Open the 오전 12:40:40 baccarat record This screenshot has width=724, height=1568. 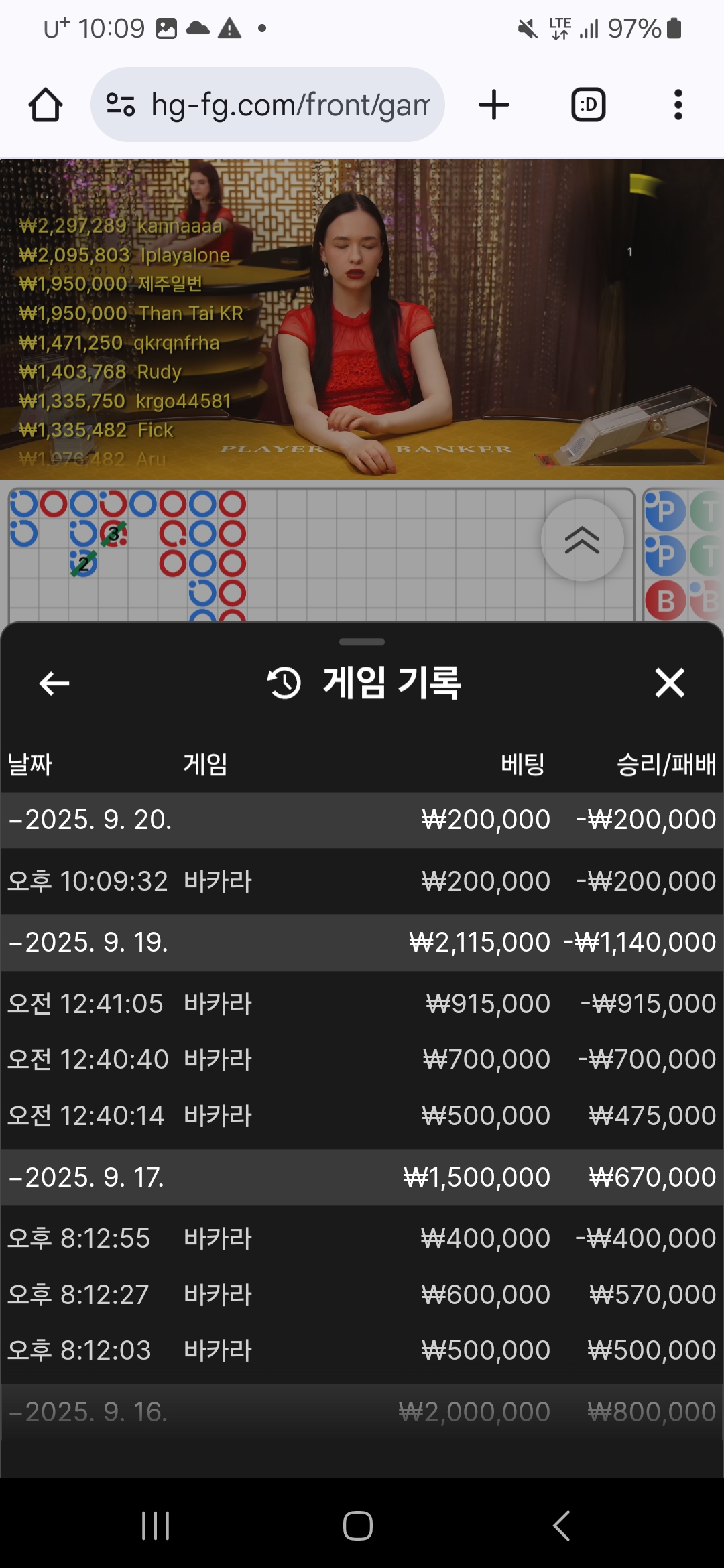click(x=362, y=1059)
